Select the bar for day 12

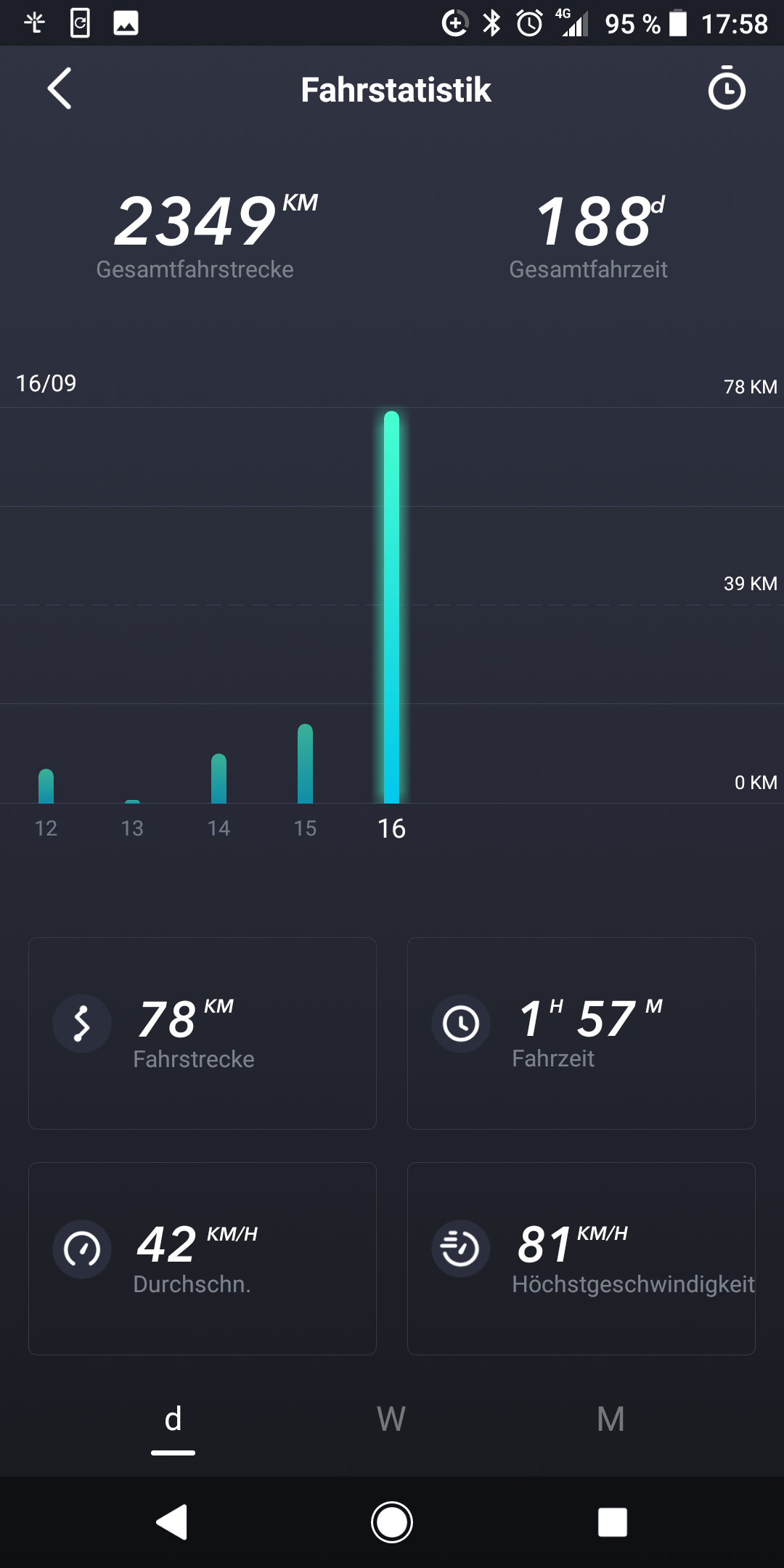46,787
